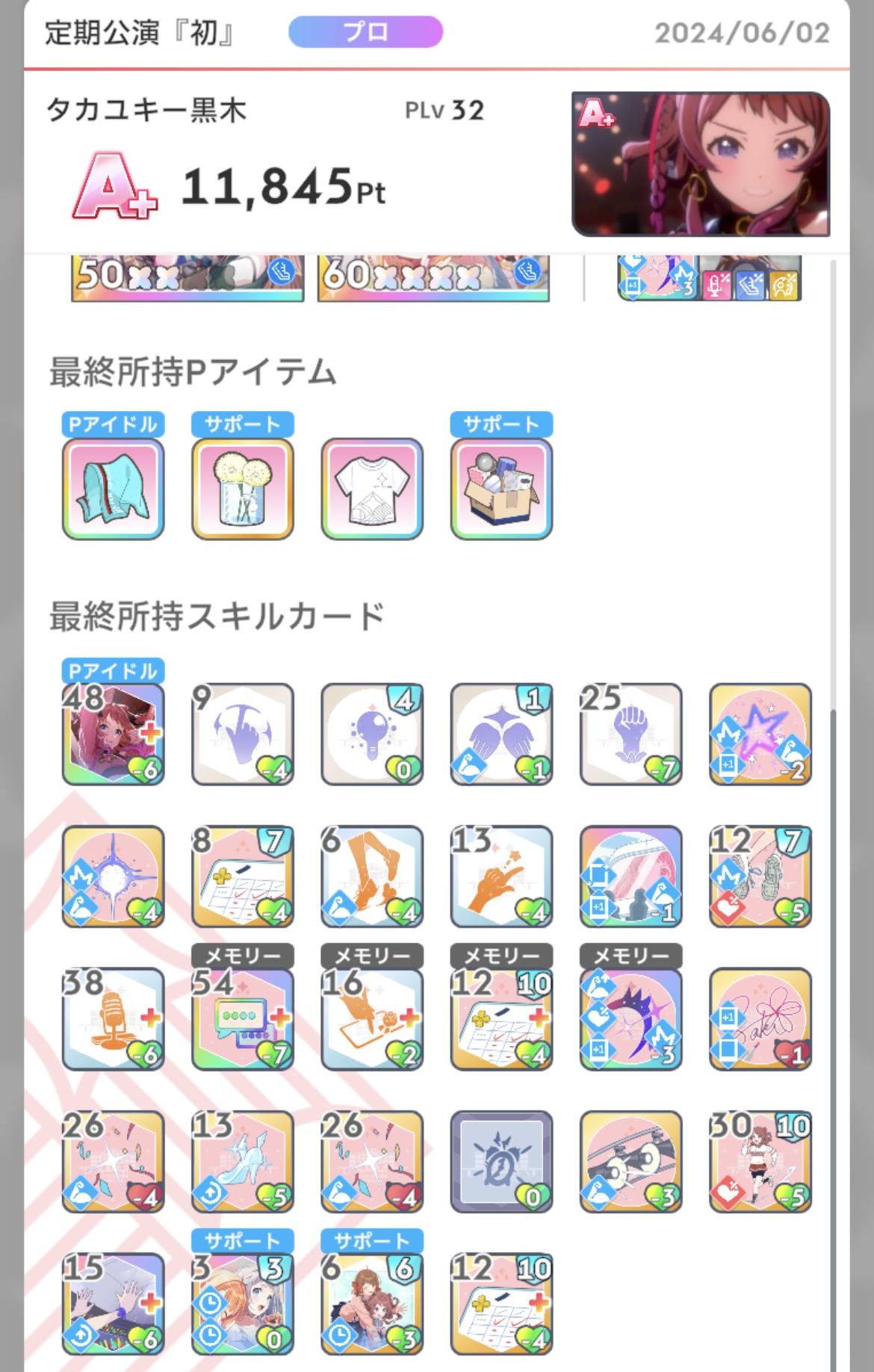
Task: Open the orange pointing hand card numbered 13
Action: click(x=501, y=877)
